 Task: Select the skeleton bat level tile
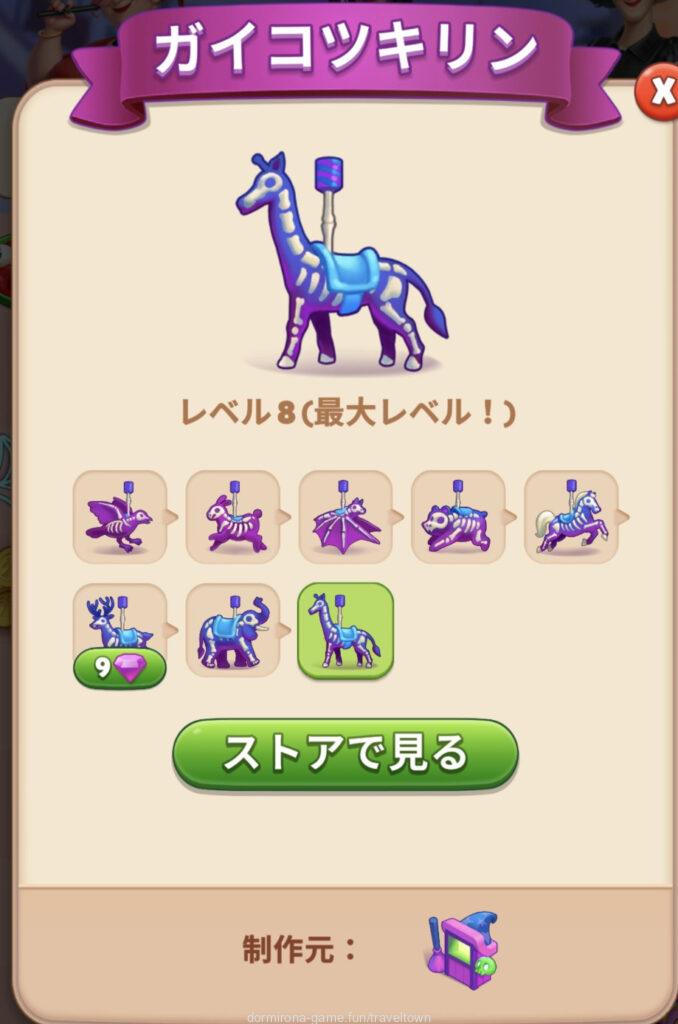(x=346, y=517)
